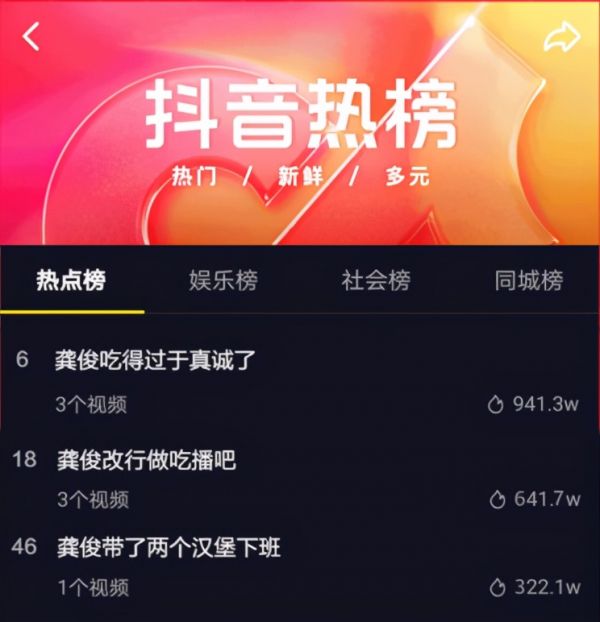
Task: Switch to the 娱乐榜 tab
Action: click(223, 280)
